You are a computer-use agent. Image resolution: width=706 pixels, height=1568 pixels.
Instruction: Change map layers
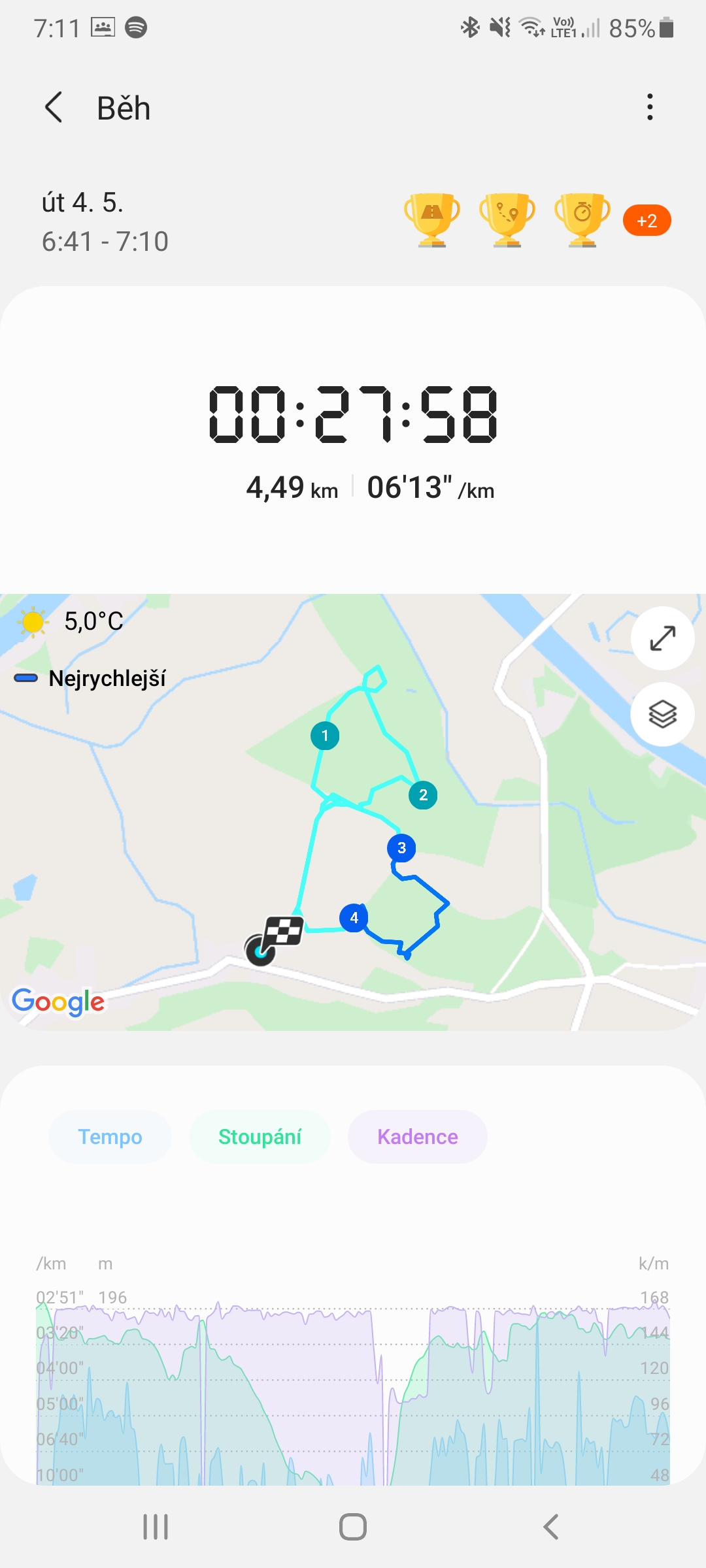tap(662, 714)
